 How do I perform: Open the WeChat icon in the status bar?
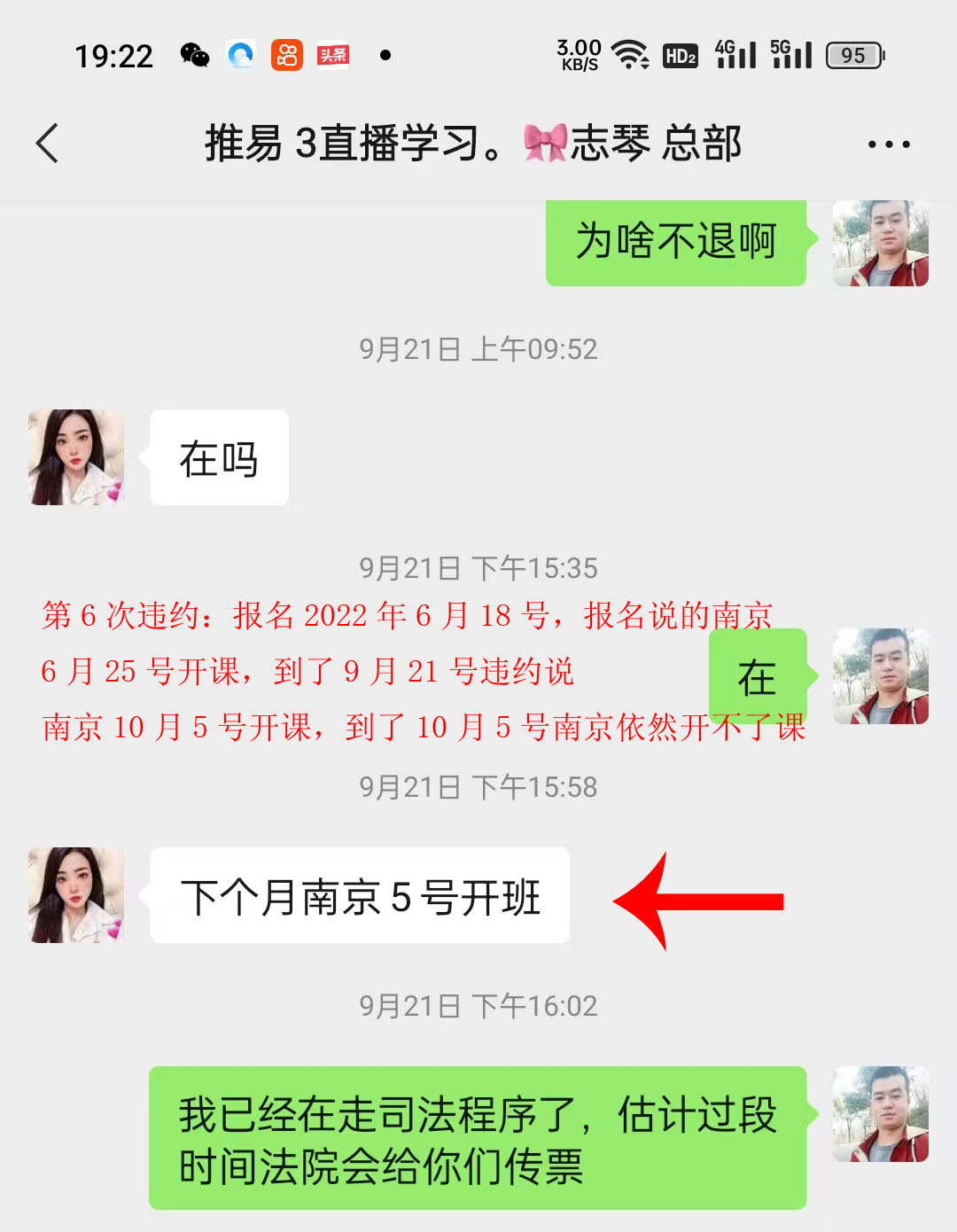tap(197, 55)
